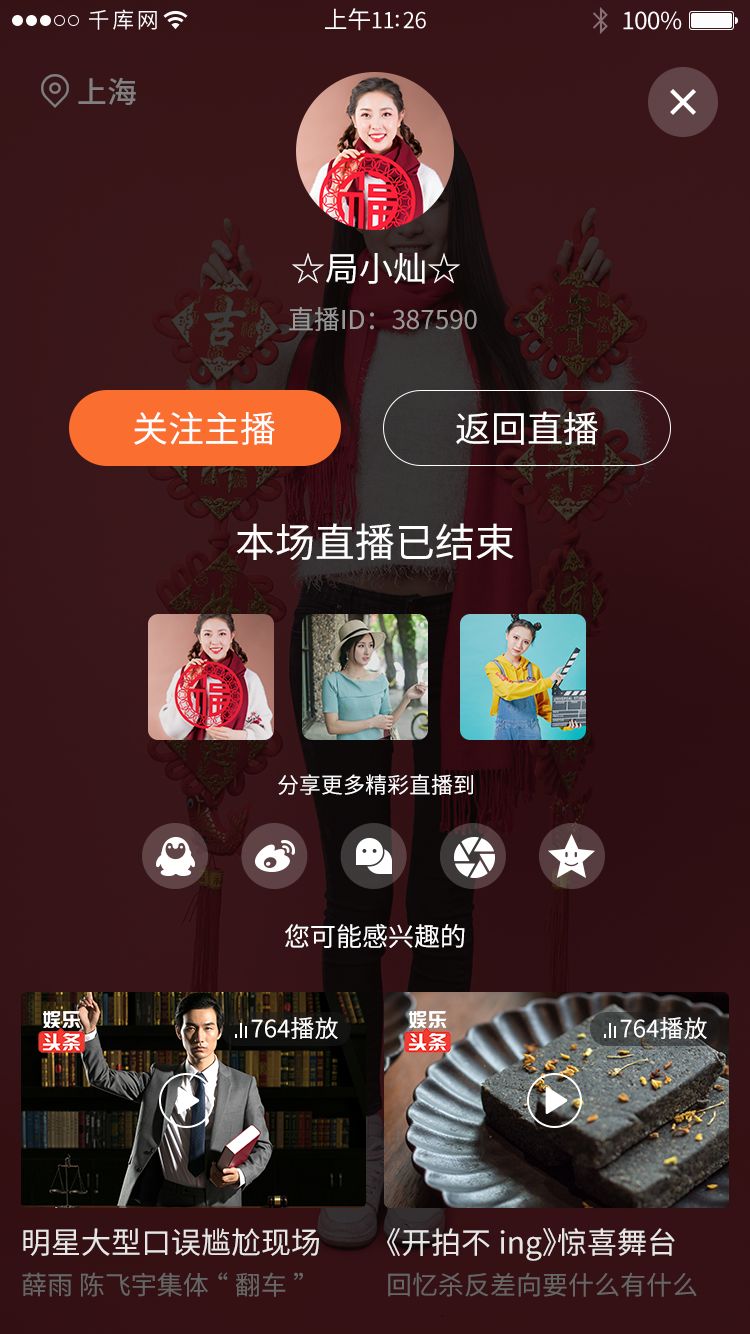This screenshot has width=750, height=1334.
Task: Share to Qzone via star icon
Action: pyautogui.click(x=572, y=857)
